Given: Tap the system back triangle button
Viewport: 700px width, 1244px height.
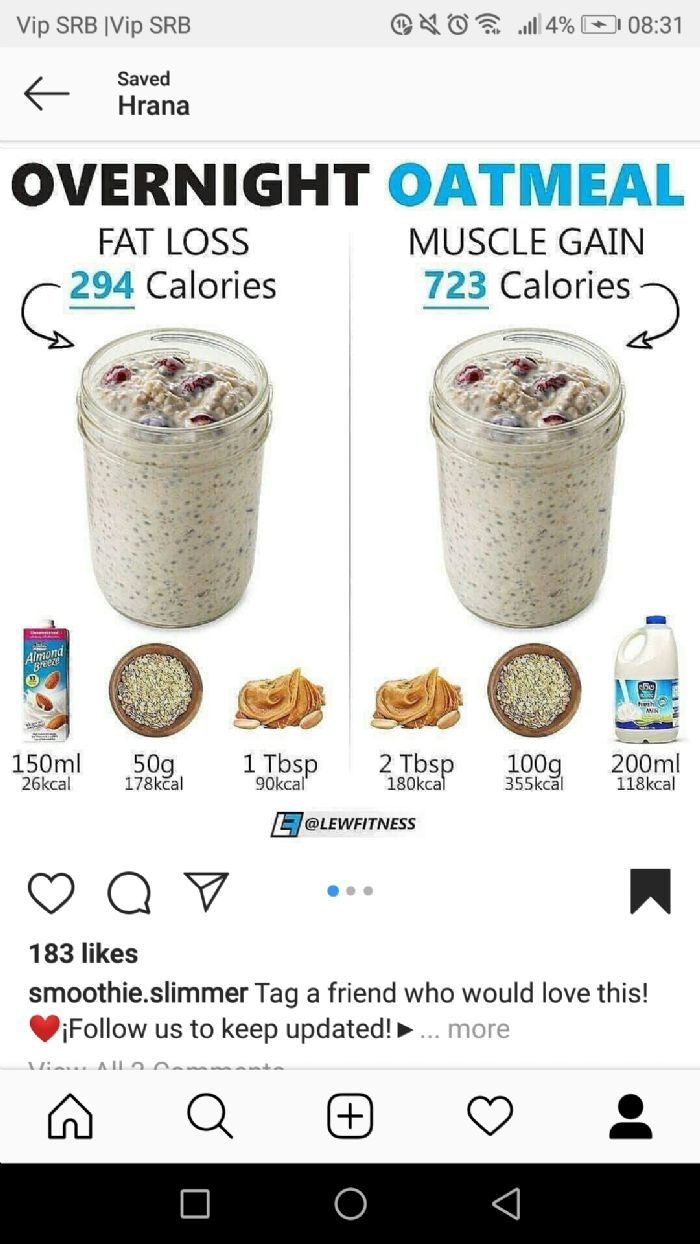Looking at the screenshot, I should click(x=507, y=1204).
